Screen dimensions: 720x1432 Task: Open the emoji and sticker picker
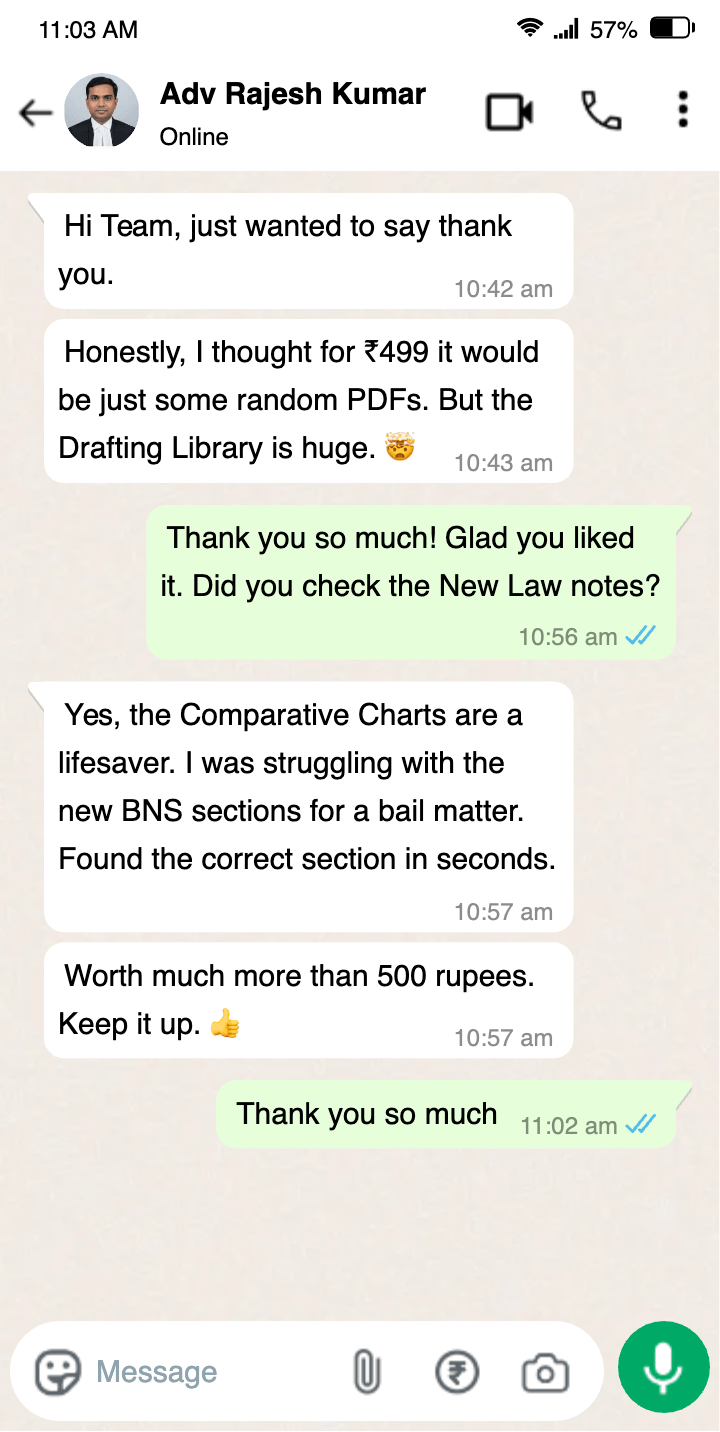point(58,1372)
